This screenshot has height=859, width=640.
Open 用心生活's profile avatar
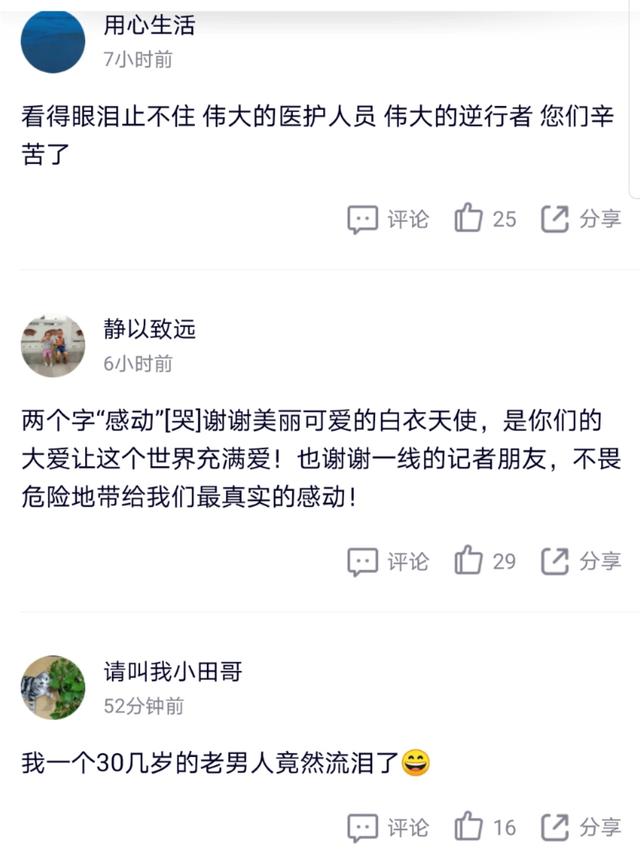click(53, 41)
